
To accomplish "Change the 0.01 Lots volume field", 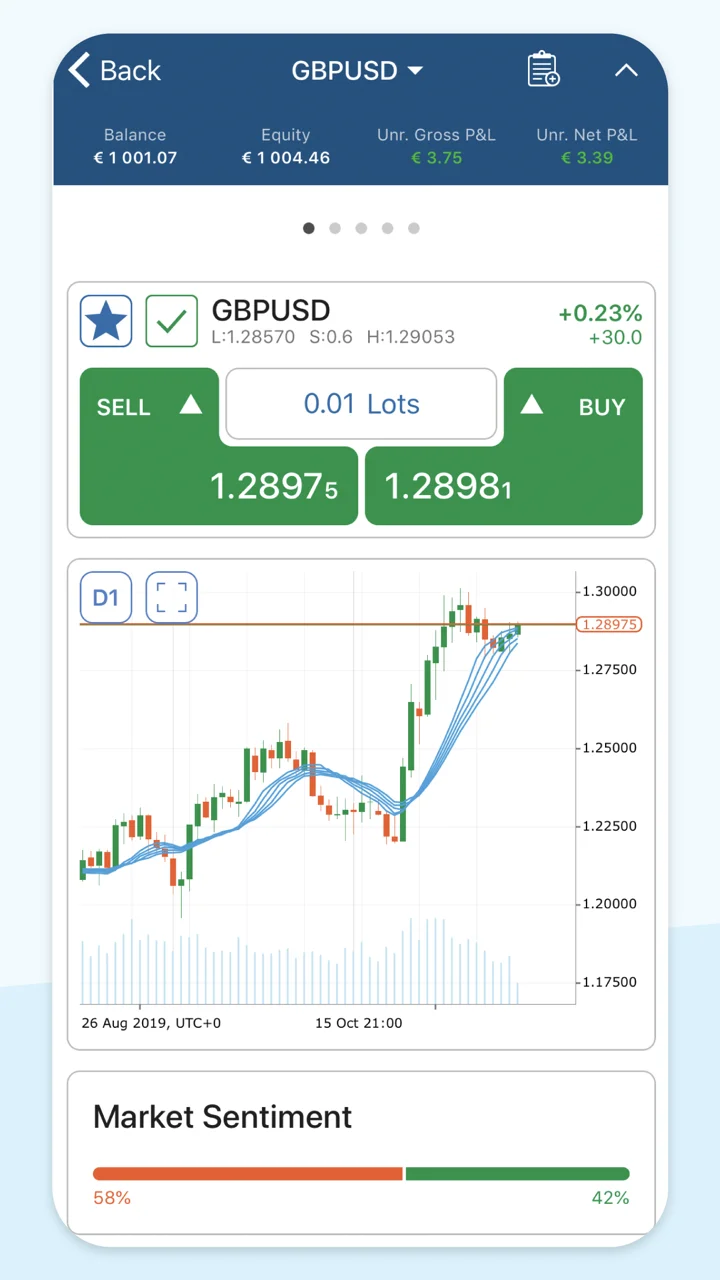I will [361, 404].
